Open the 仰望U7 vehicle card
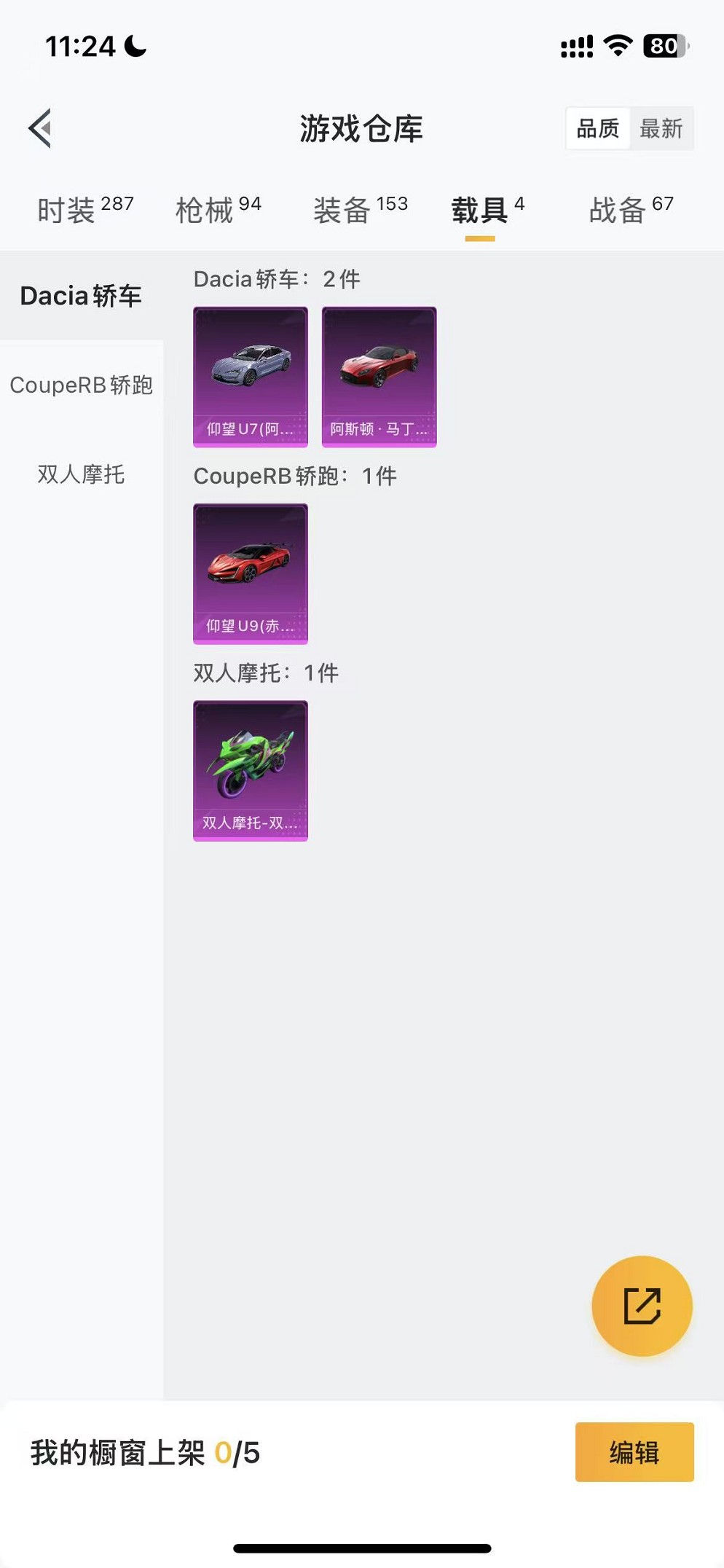724x1568 pixels. pos(251,376)
